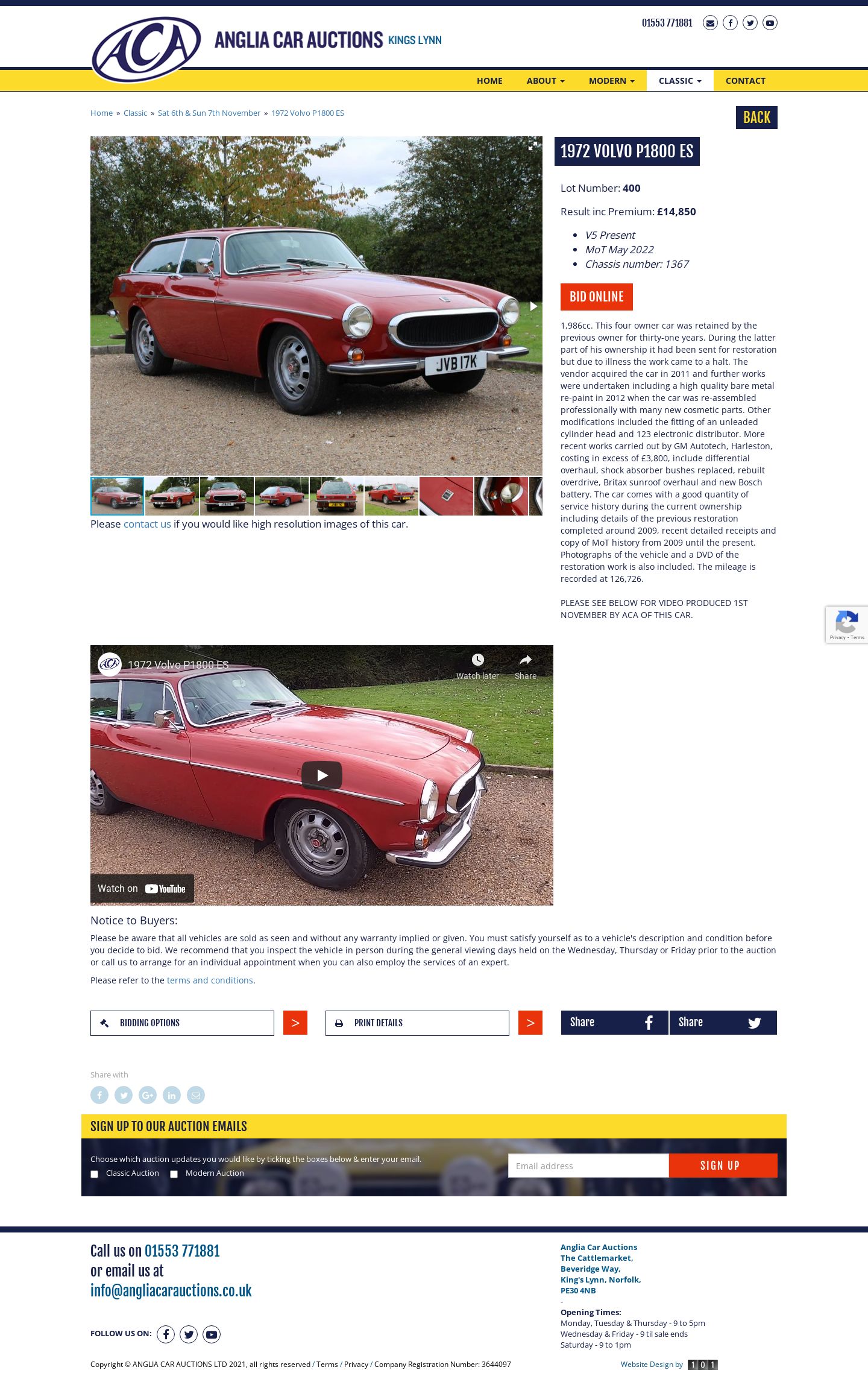This screenshot has height=1379, width=868.
Task: Expand the MODERN navigation dropdown
Action: pyautogui.click(x=611, y=81)
